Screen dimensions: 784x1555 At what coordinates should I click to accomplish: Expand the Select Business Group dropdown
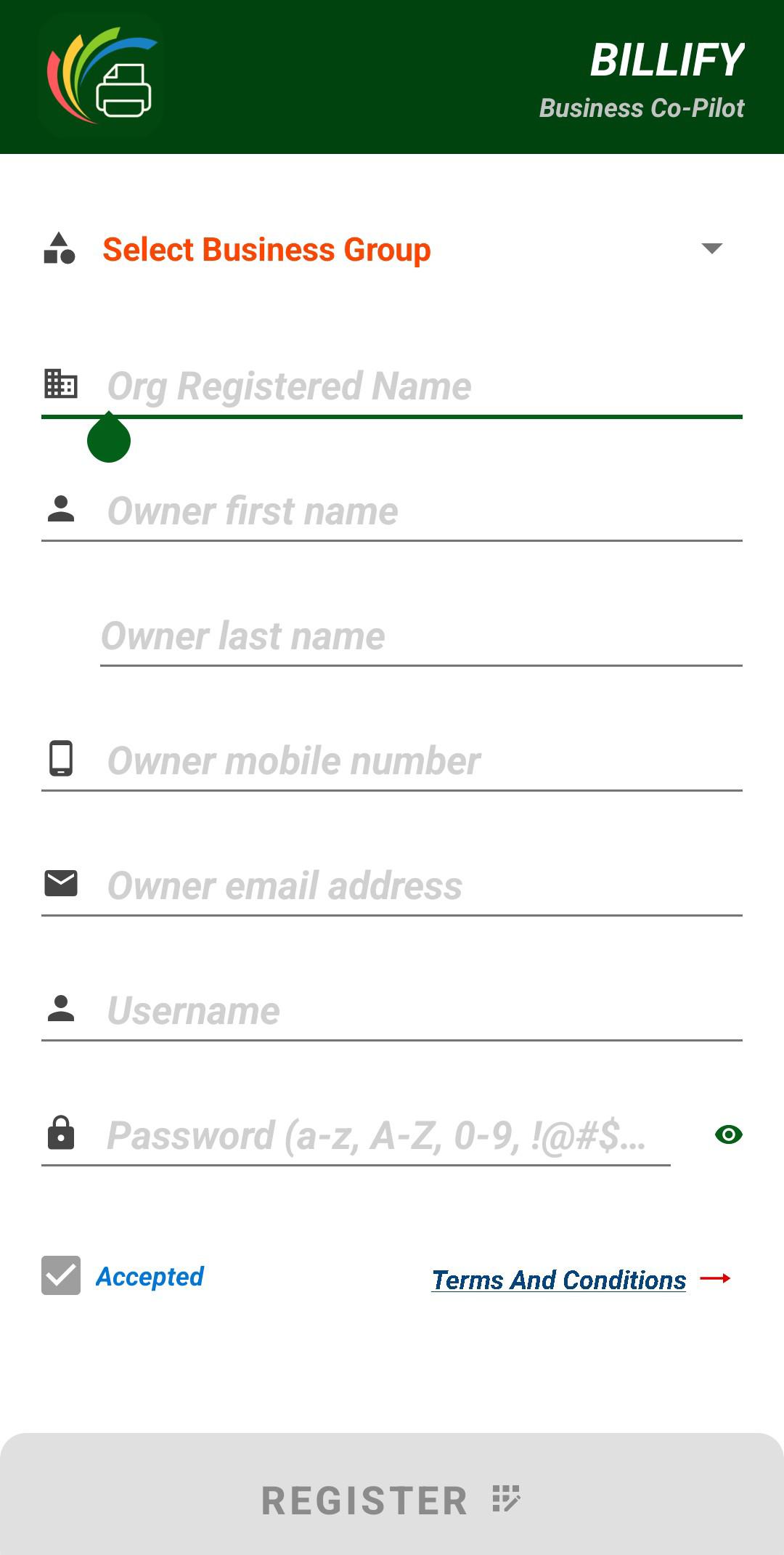click(x=392, y=249)
